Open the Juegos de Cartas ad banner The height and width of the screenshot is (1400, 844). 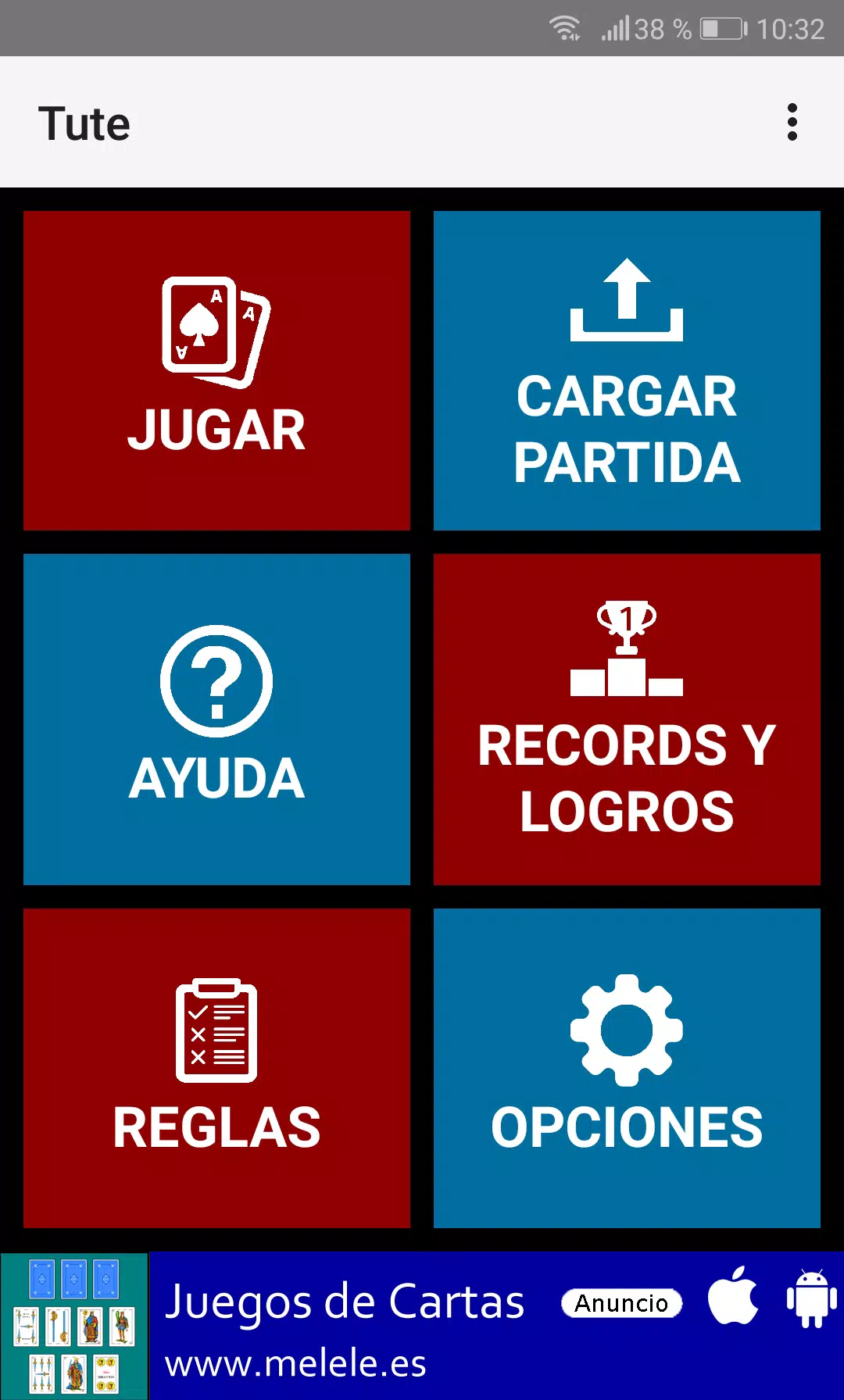[422, 1325]
